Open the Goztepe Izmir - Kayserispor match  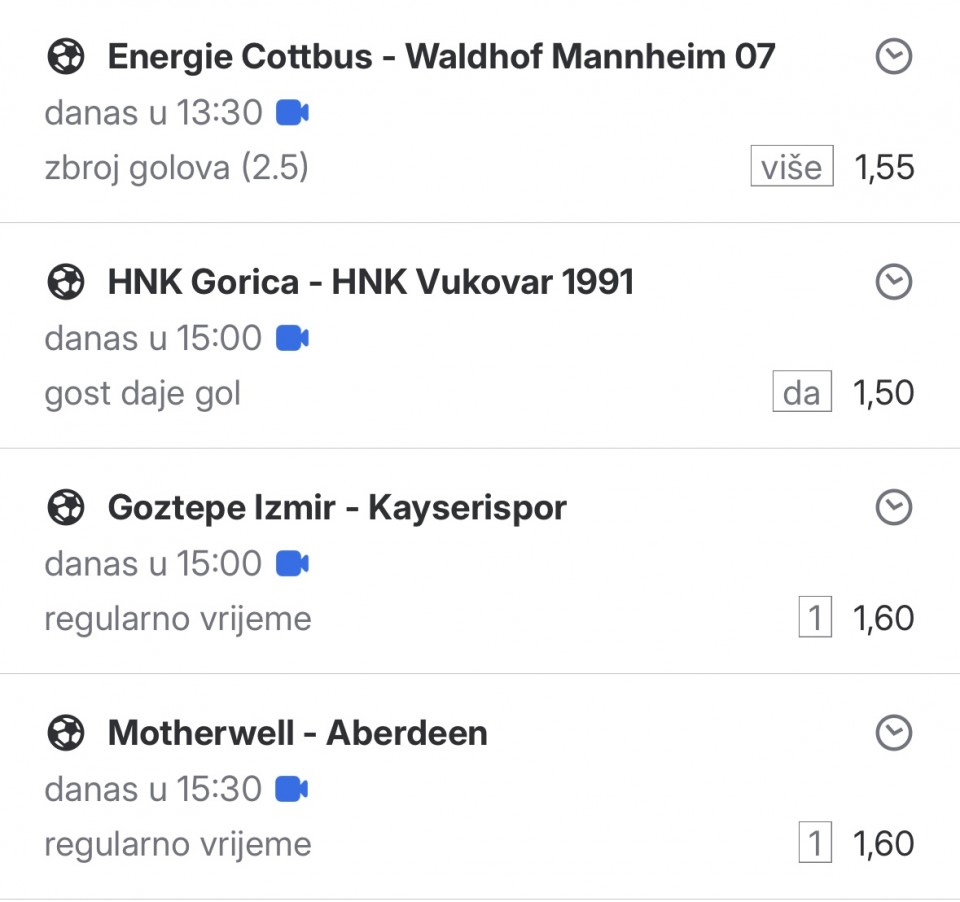[x=336, y=508]
